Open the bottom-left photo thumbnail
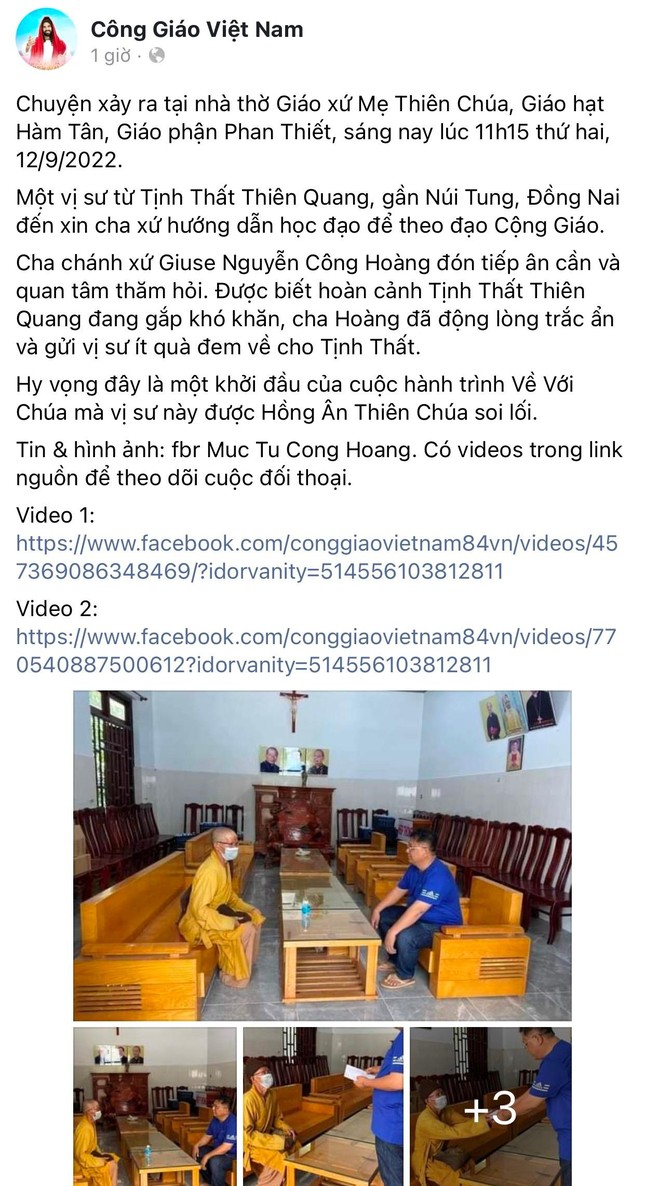This screenshot has height=1186, width=645. tap(154, 1105)
